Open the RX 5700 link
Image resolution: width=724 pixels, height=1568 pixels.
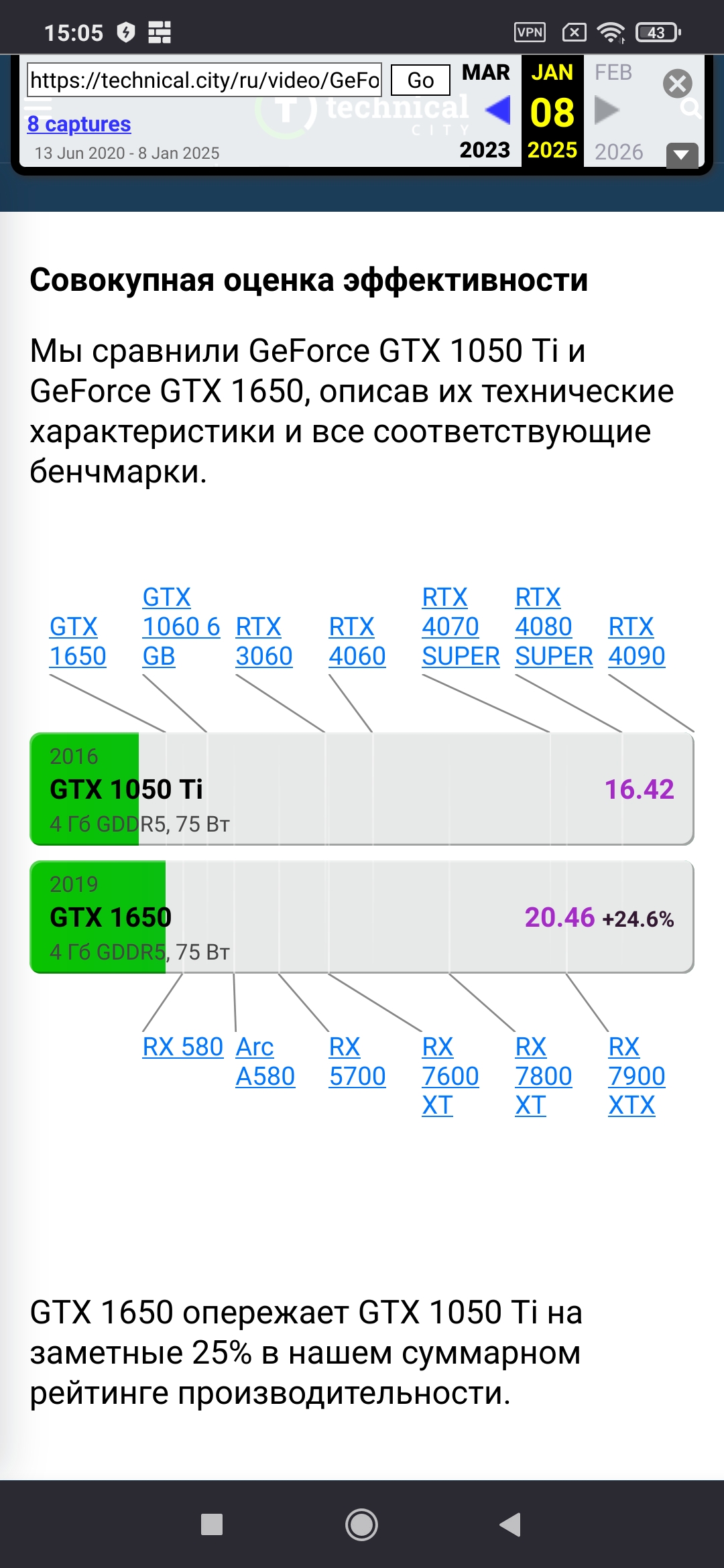(357, 1061)
